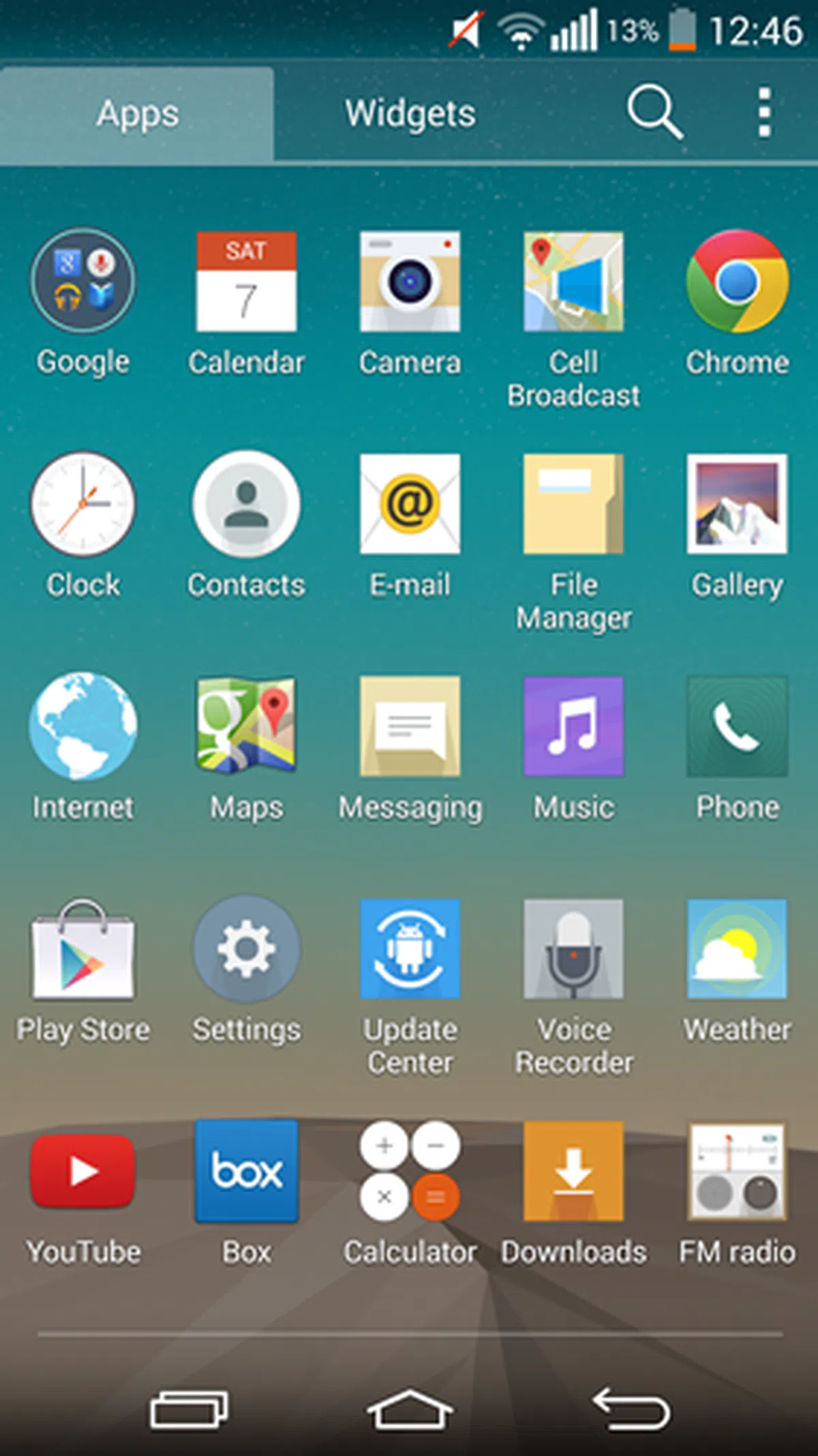This screenshot has width=818, height=1456.
Task: Open the three-dot overflow menu
Action: 764,113
